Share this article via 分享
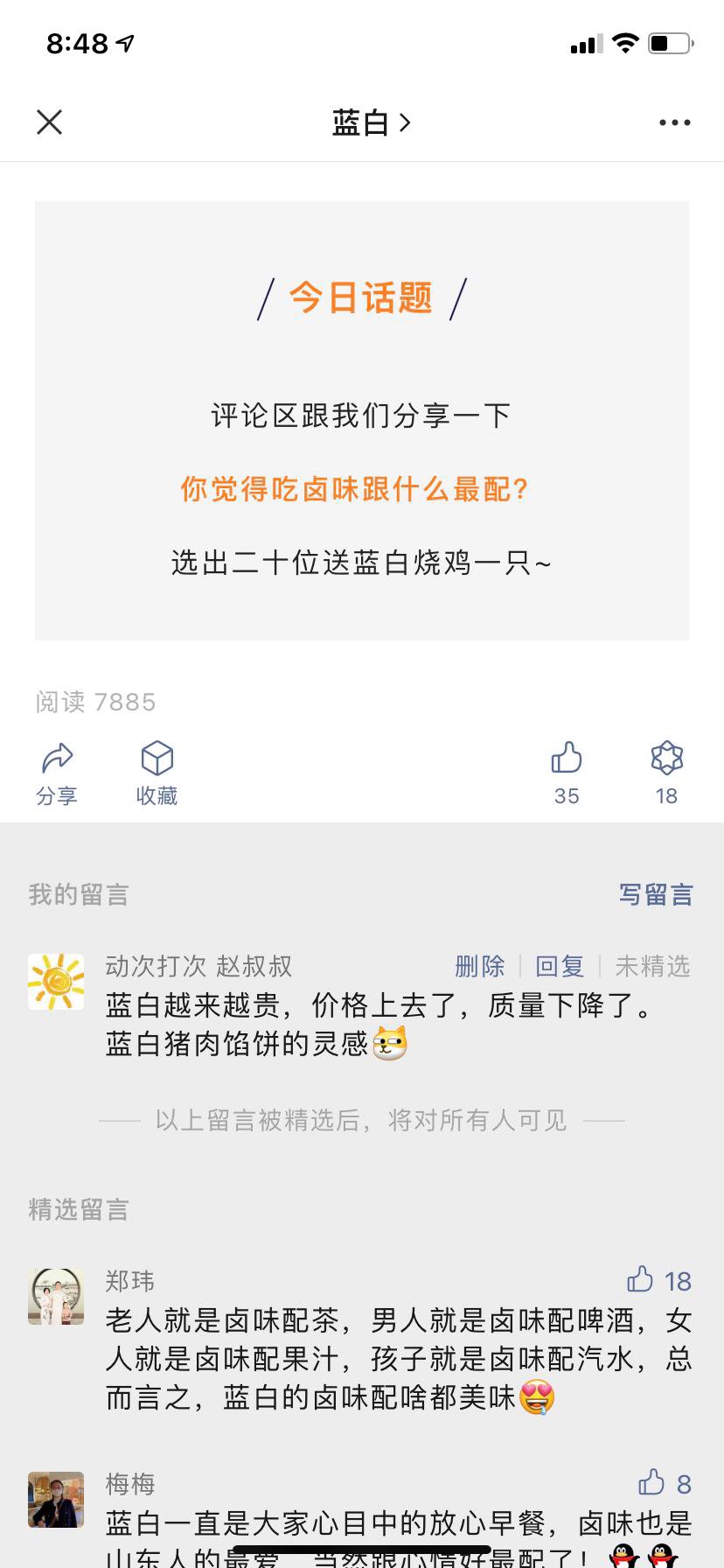 coord(57,773)
